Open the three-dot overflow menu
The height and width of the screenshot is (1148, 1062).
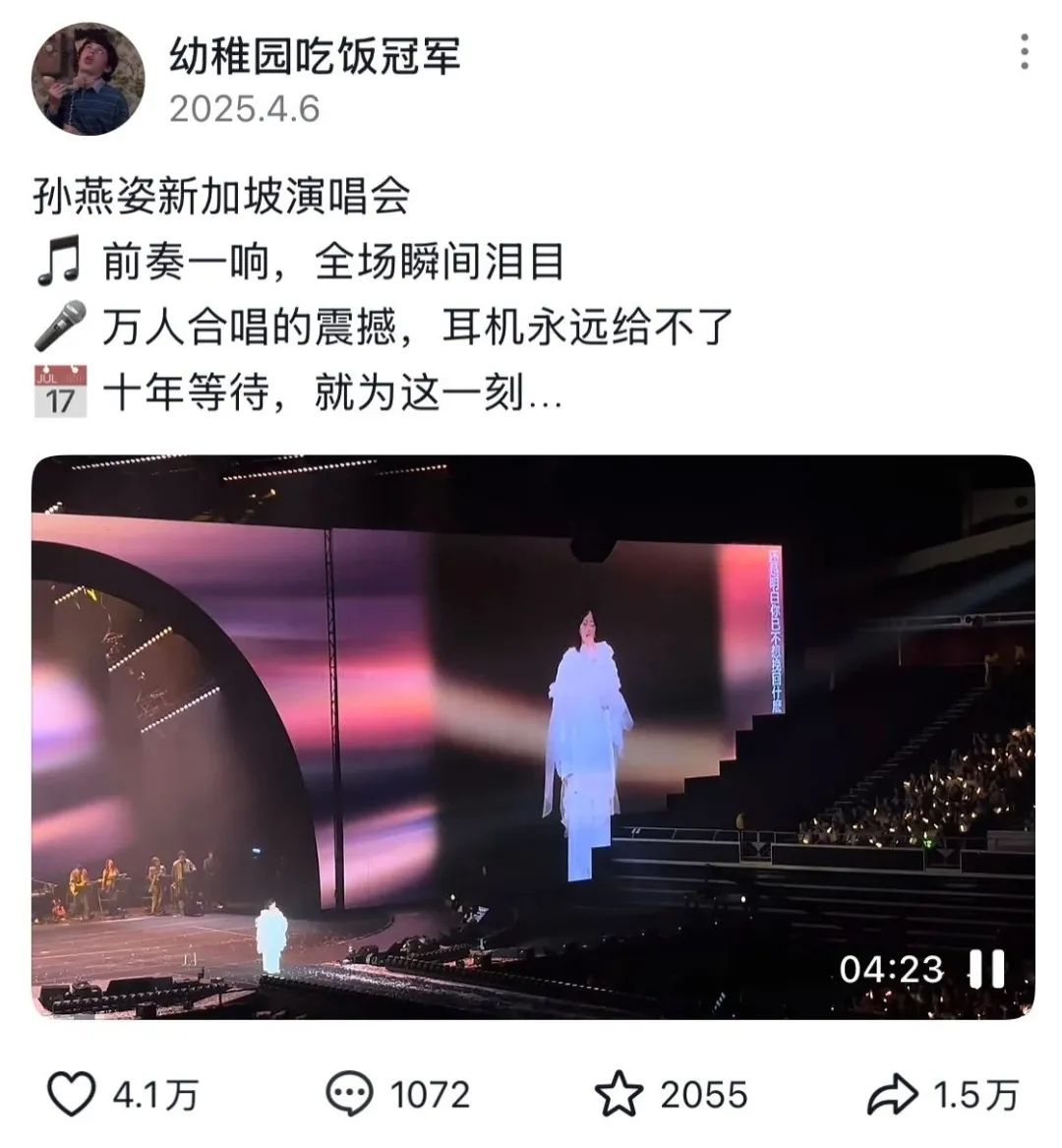coord(1025,52)
